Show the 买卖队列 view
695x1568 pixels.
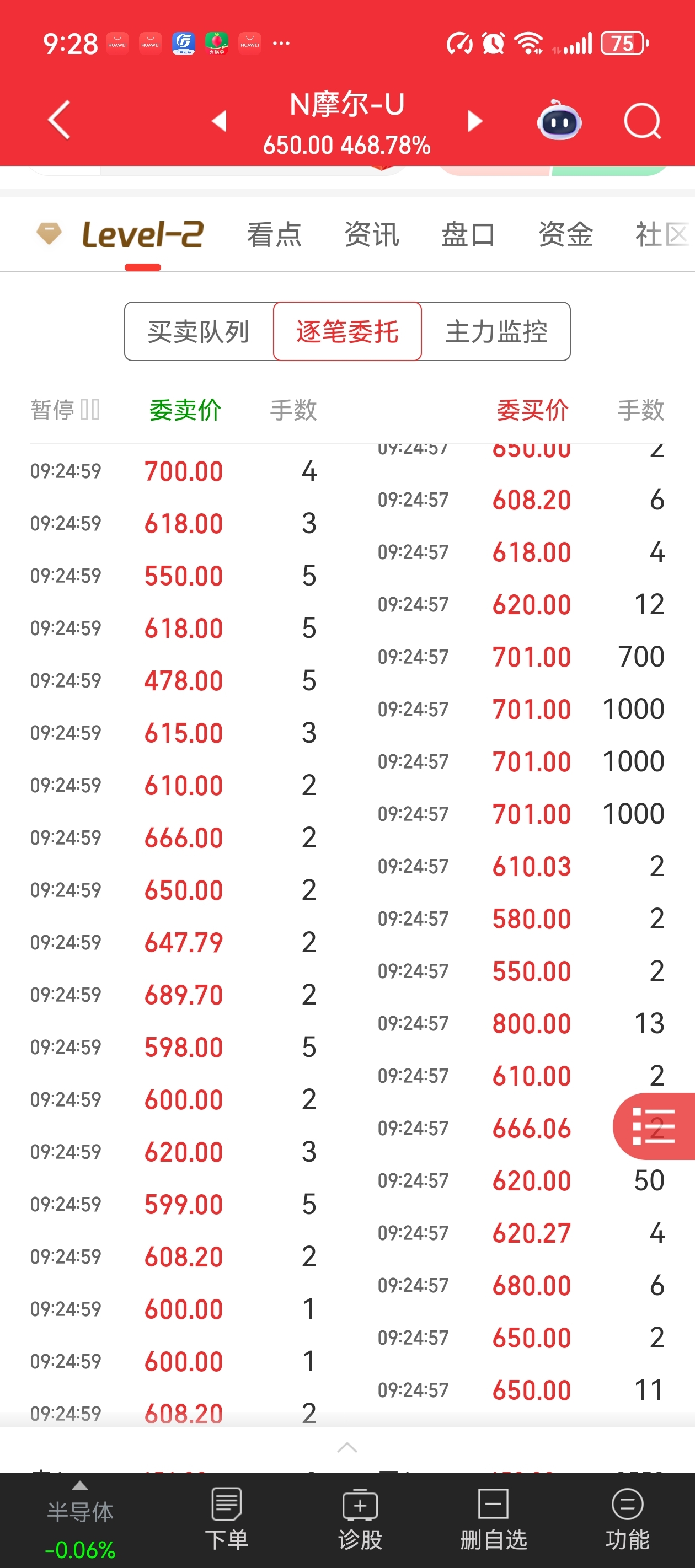[x=199, y=332]
